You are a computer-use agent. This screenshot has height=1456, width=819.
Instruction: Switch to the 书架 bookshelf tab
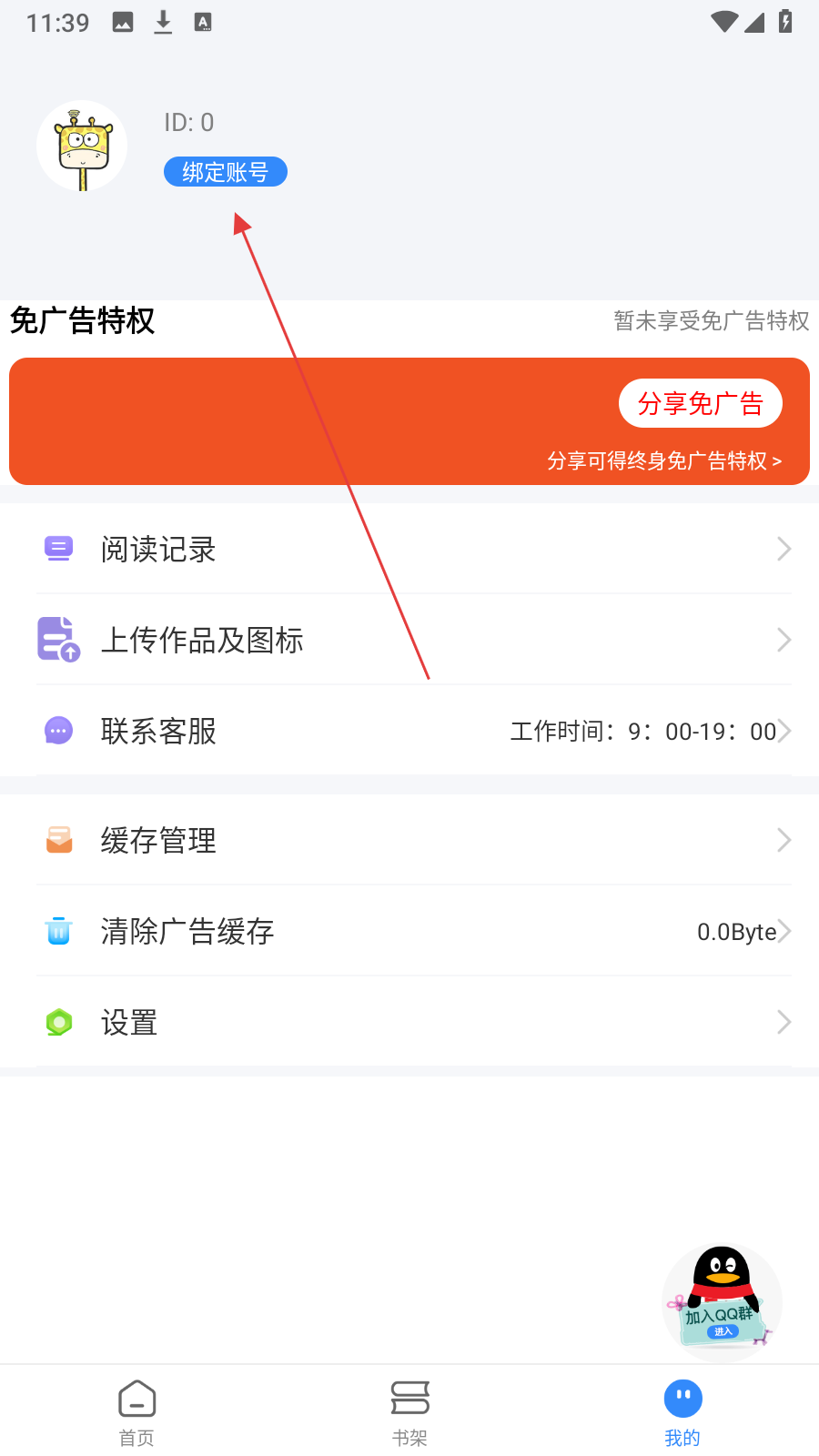click(x=409, y=1411)
